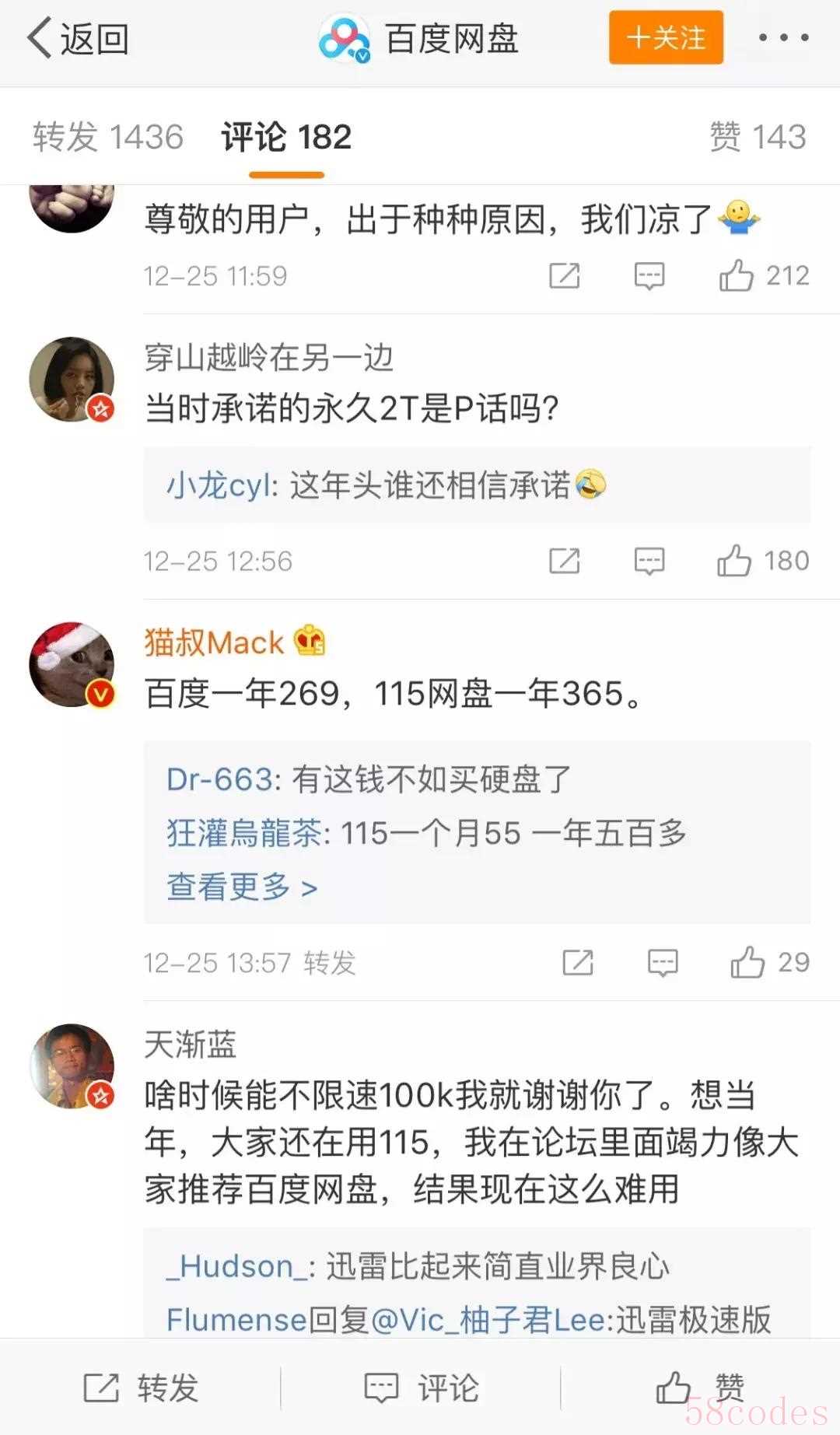Tap the 返回 back button
This screenshot has width=840, height=1435.
pyautogui.click(x=78, y=39)
